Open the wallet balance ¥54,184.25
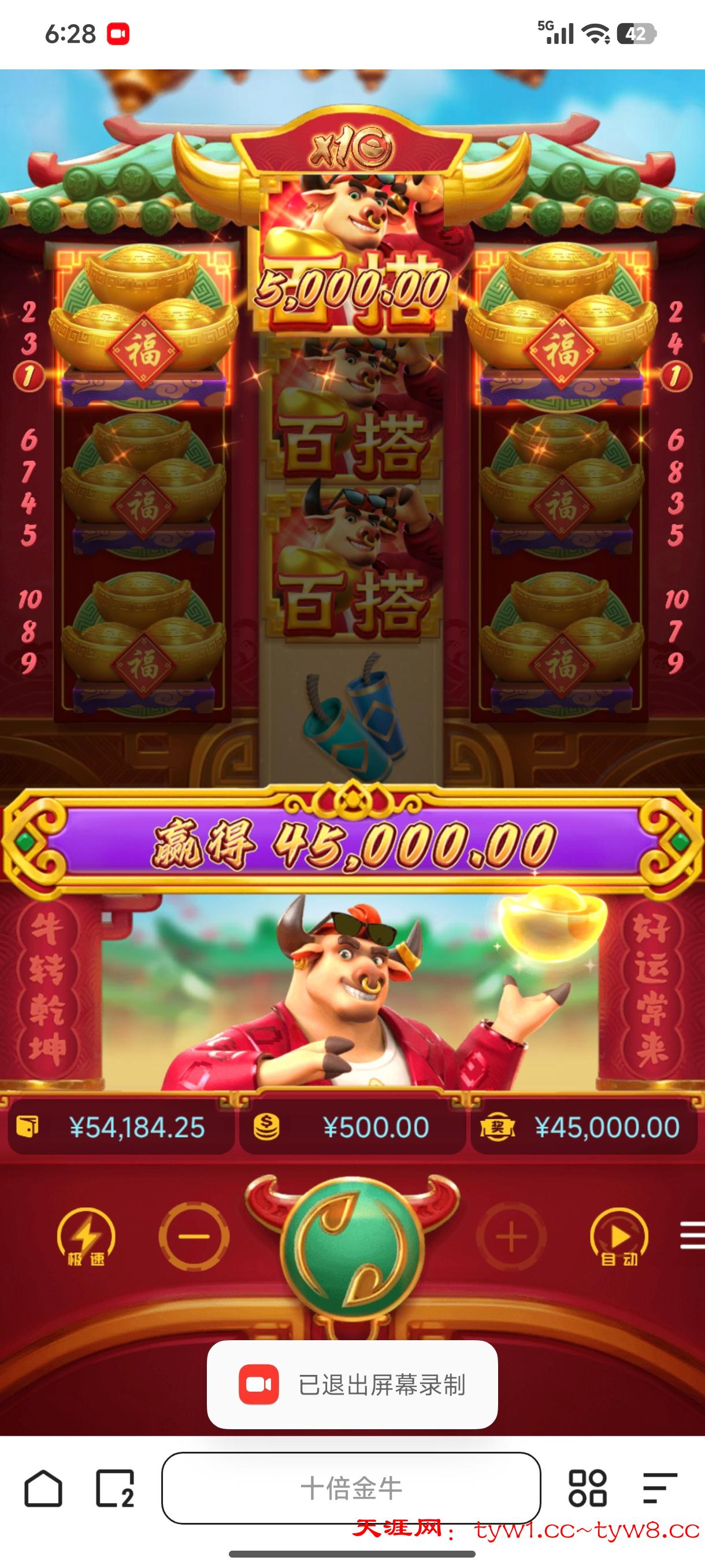The height and width of the screenshot is (1568, 705). 120,1127
